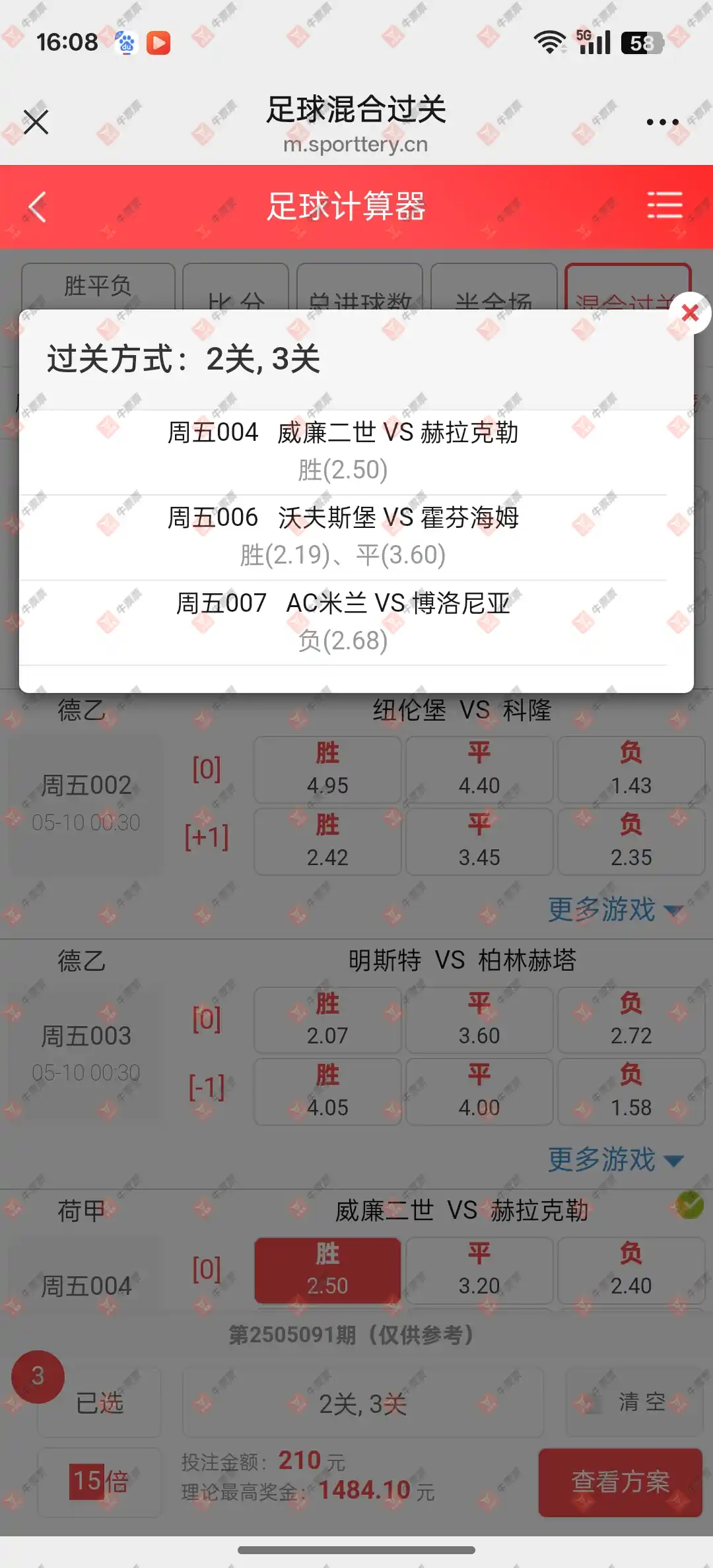This screenshot has width=713, height=1568.
Task: Select 胜 4.95 for 纽伦堡 VS 科隆
Action: click(327, 769)
